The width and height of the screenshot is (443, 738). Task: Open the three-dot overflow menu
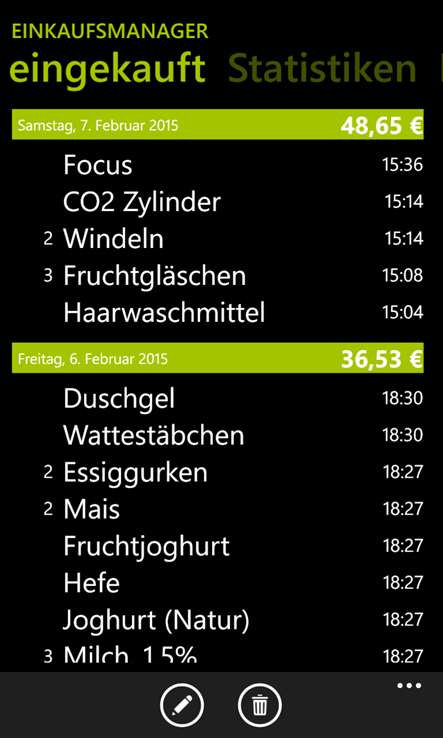pyautogui.click(x=409, y=686)
